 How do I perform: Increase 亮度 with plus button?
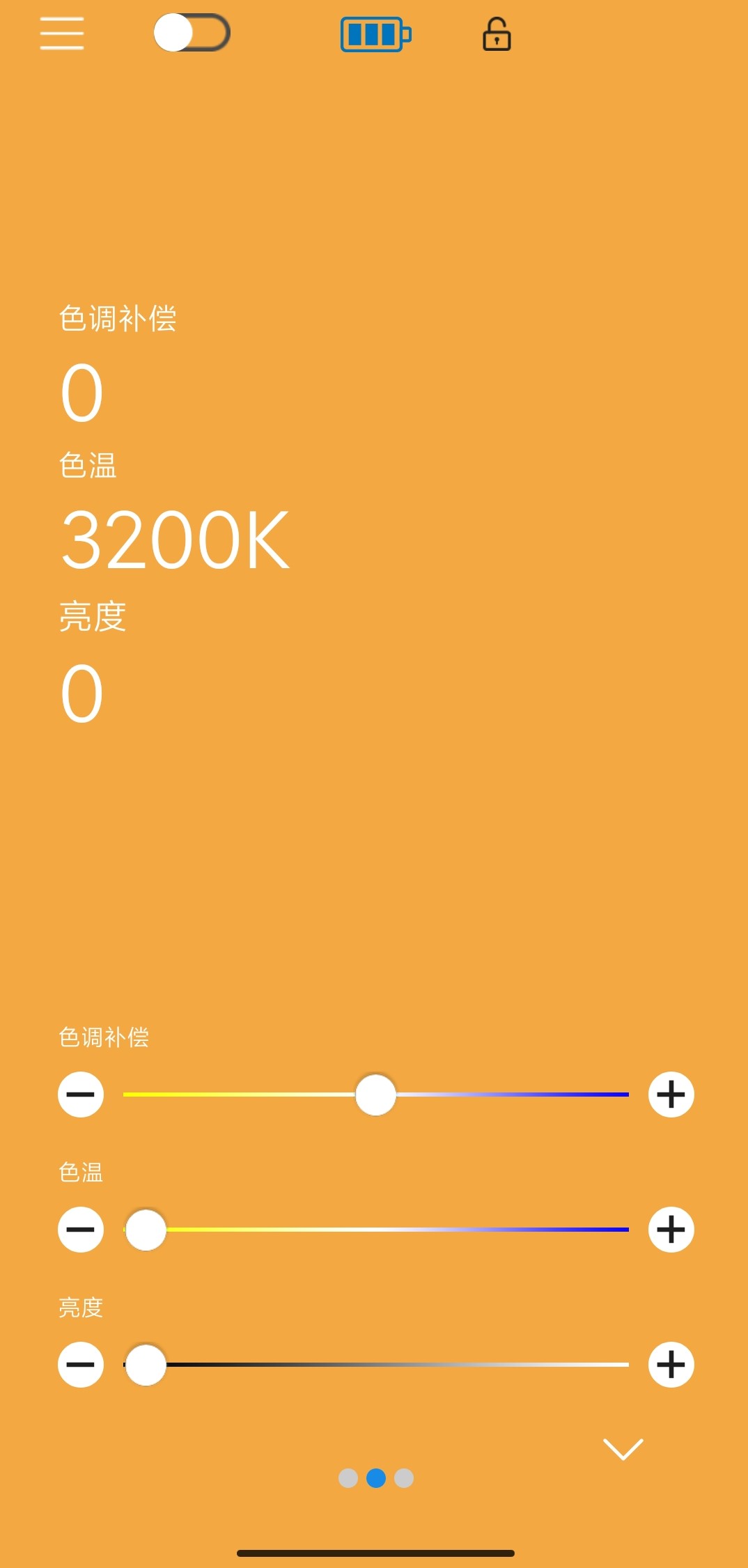point(671,1365)
